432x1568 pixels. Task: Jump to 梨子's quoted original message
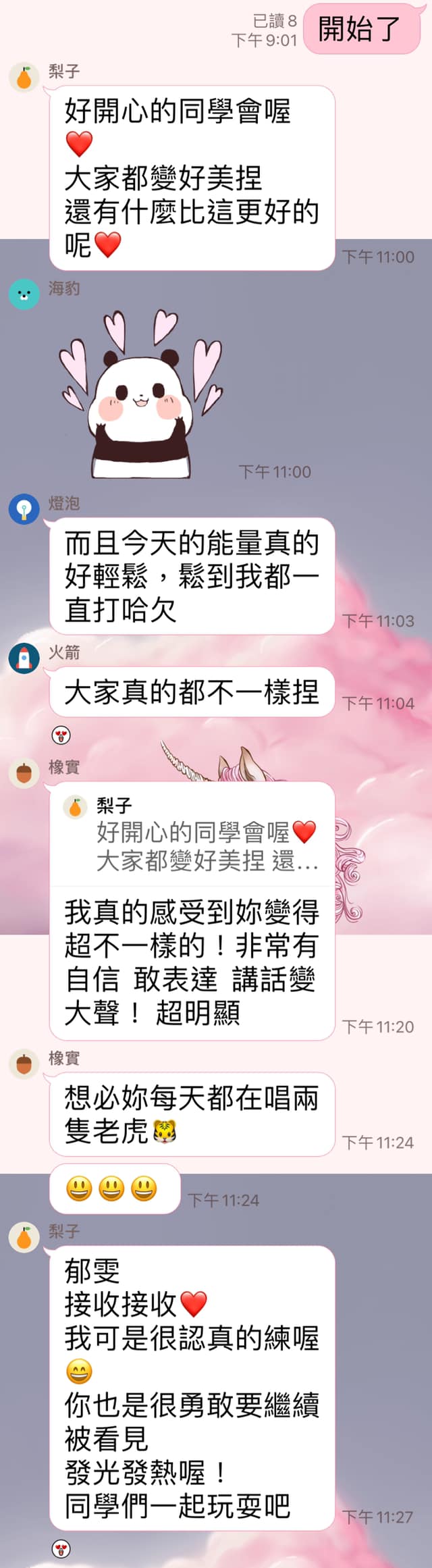click(192, 835)
